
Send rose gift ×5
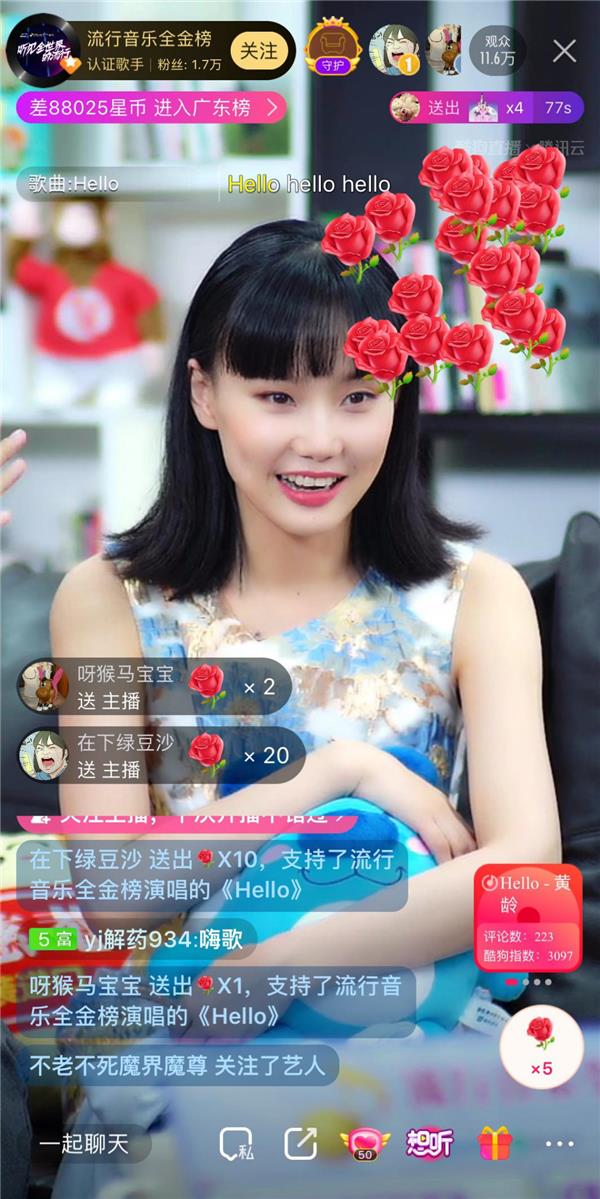pos(541,1044)
